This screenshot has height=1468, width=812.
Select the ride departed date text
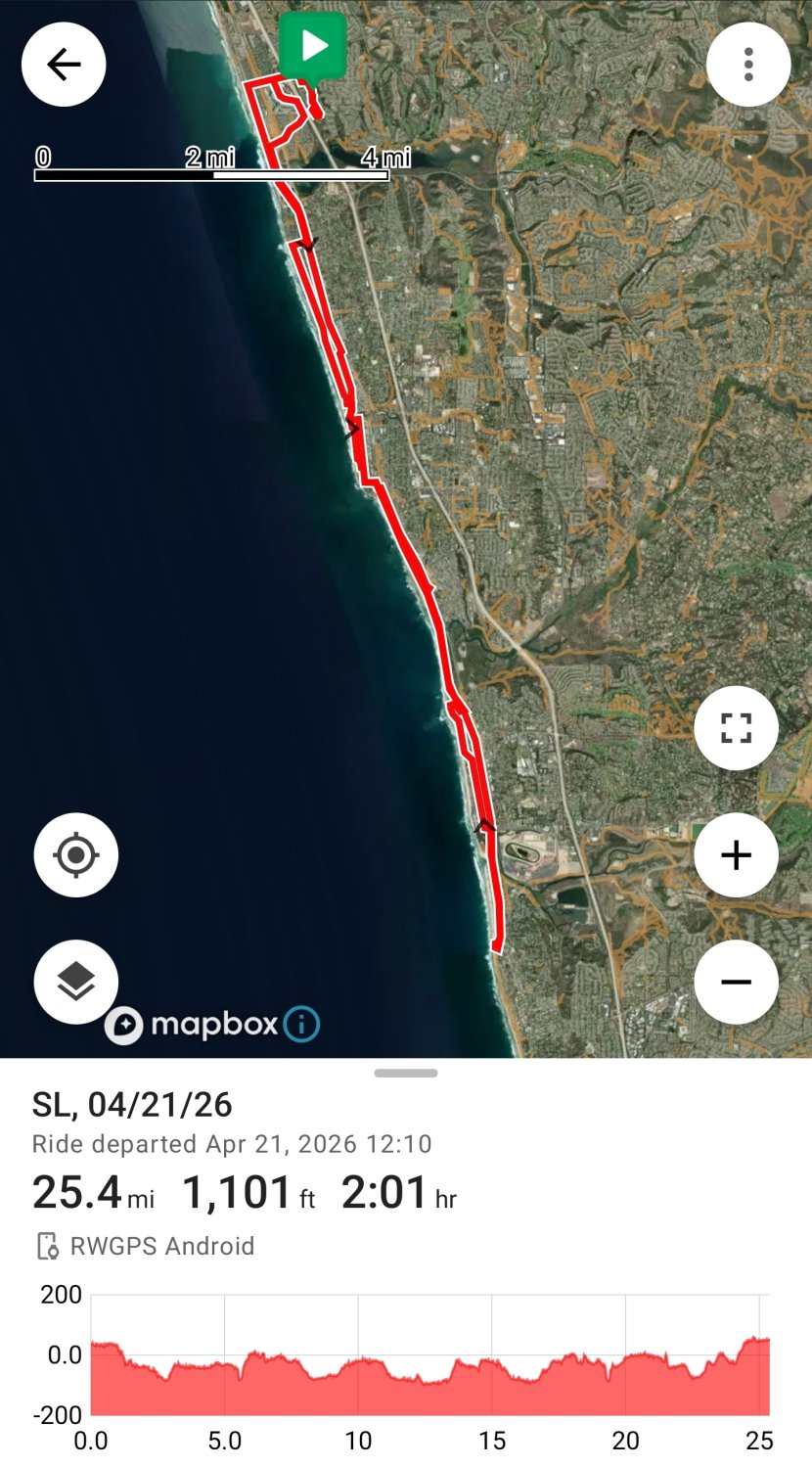(232, 1144)
